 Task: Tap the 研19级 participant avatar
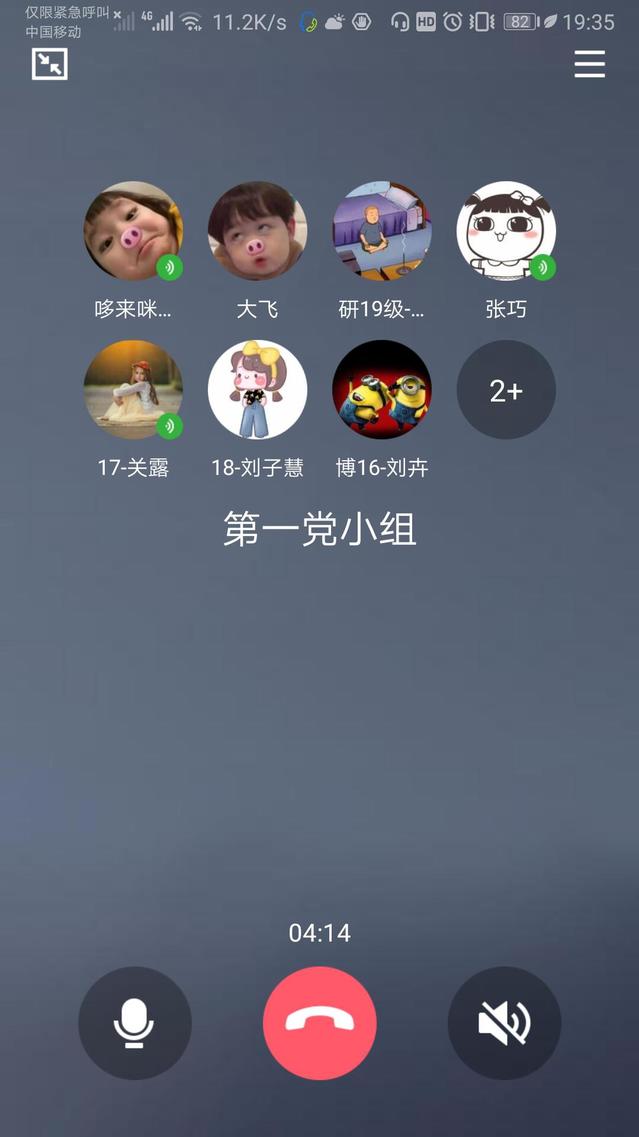381,231
